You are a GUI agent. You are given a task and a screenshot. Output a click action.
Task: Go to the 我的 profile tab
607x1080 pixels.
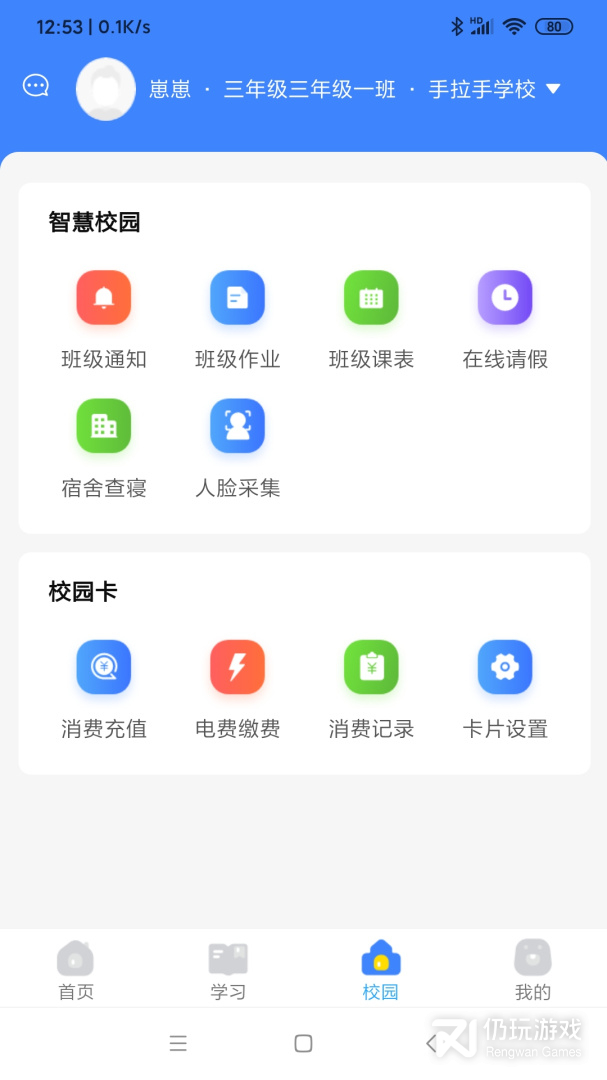(x=532, y=969)
